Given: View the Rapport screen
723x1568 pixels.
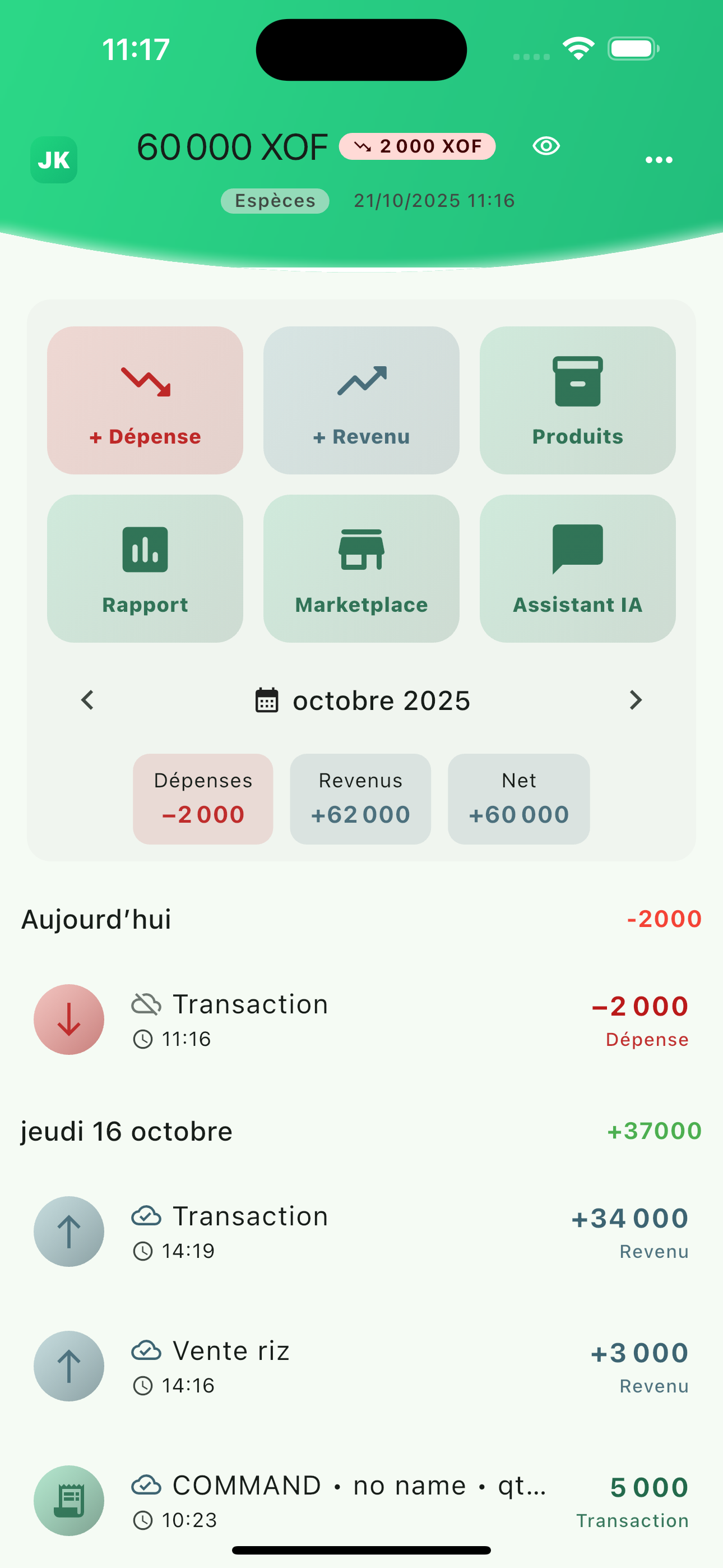Looking at the screenshot, I should (x=145, y=568).
